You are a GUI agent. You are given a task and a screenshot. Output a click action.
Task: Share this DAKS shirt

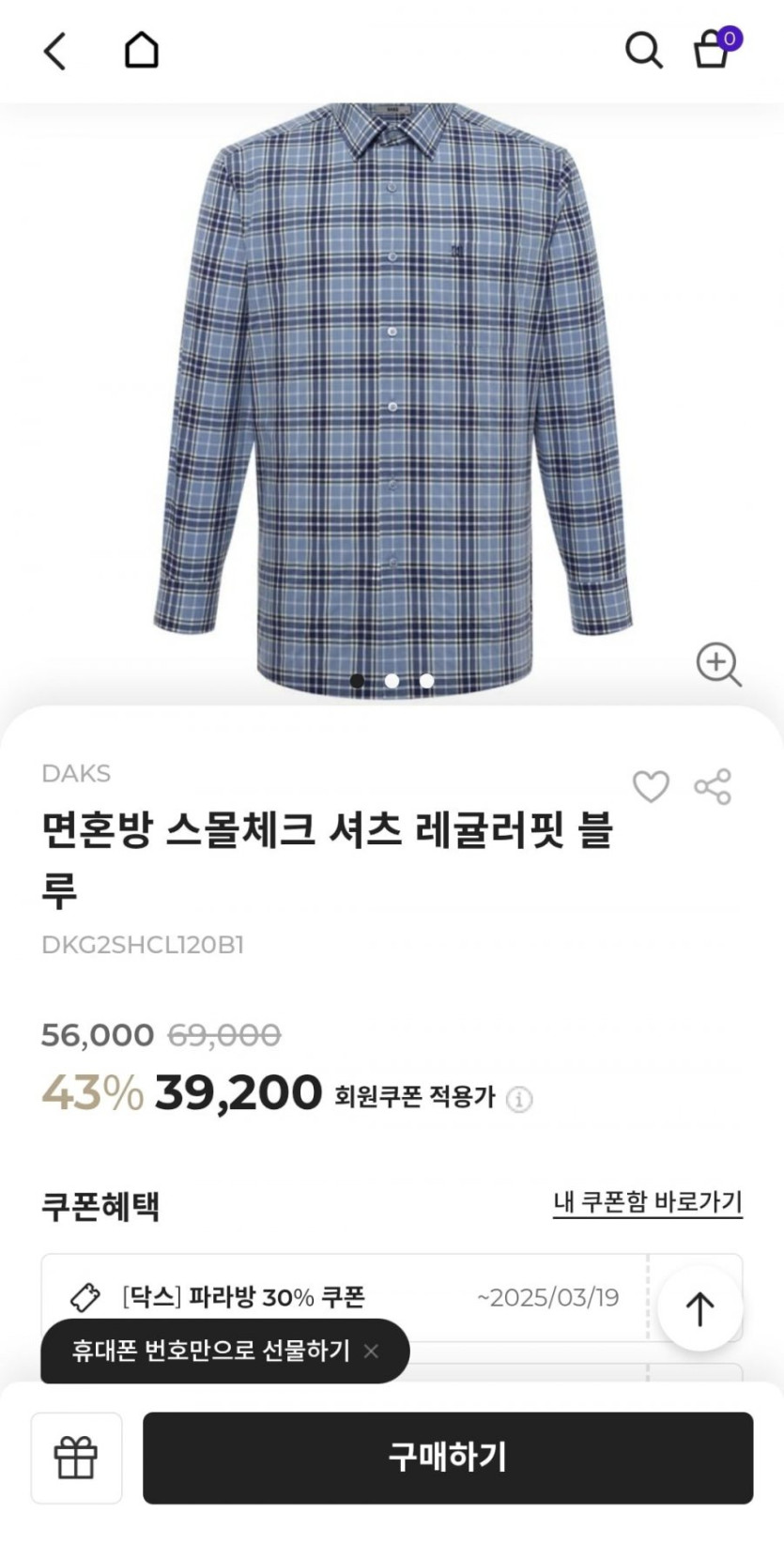(x=713, y=786)
